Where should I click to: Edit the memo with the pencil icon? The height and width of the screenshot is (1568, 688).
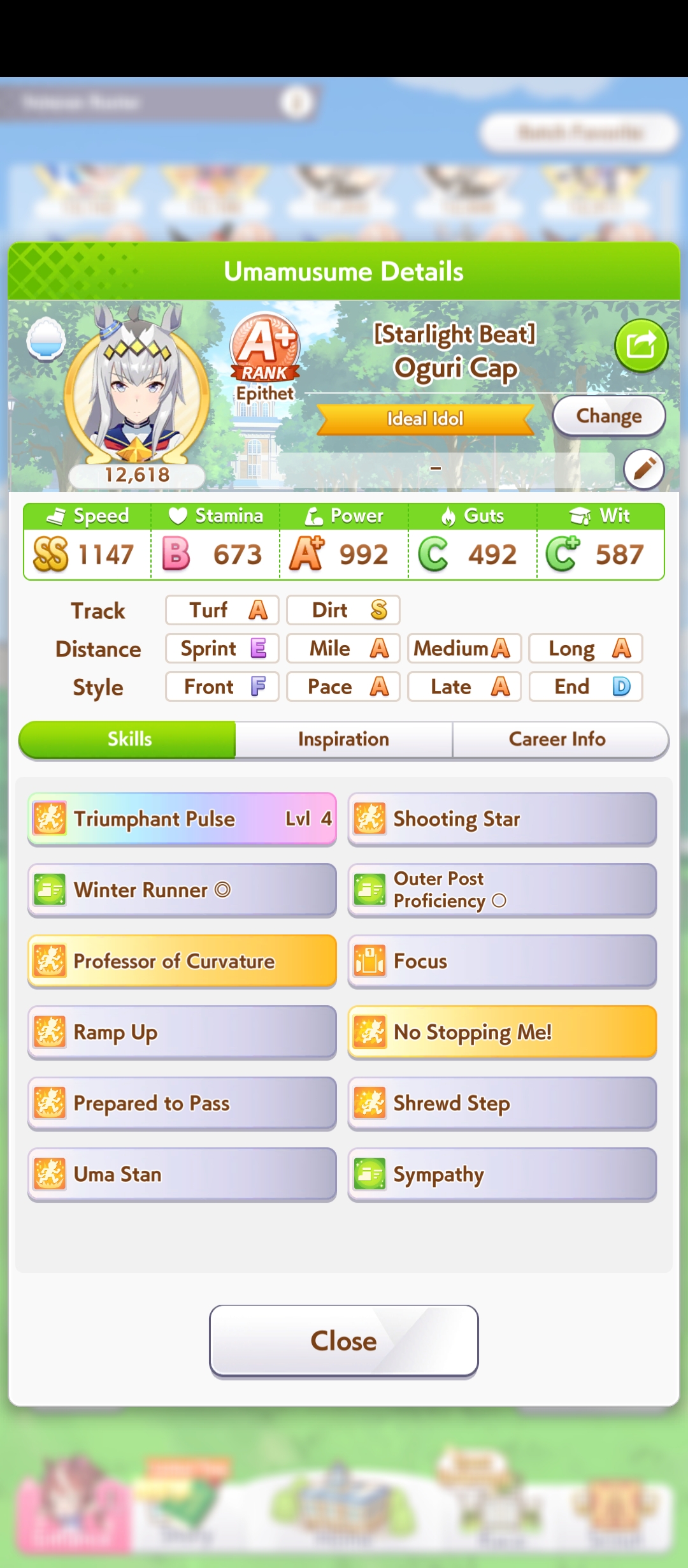tap(643, 469)
